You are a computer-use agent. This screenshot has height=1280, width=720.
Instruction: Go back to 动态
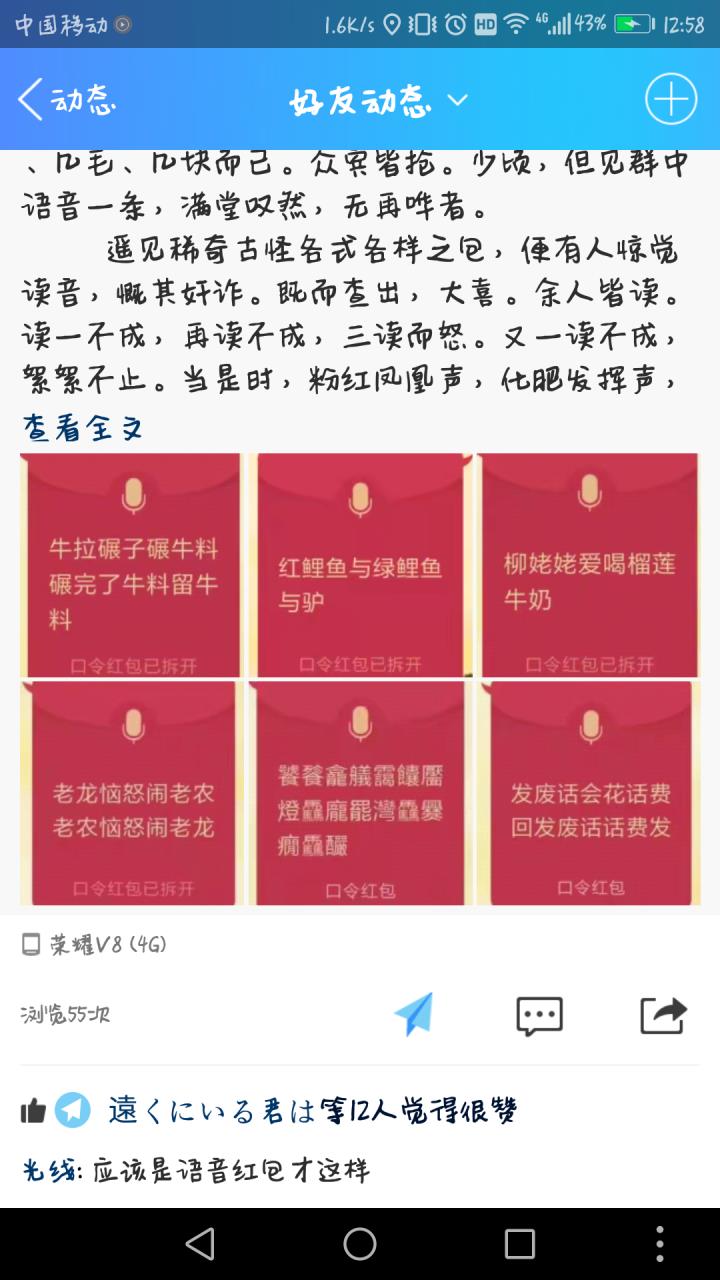coord(66,100)
